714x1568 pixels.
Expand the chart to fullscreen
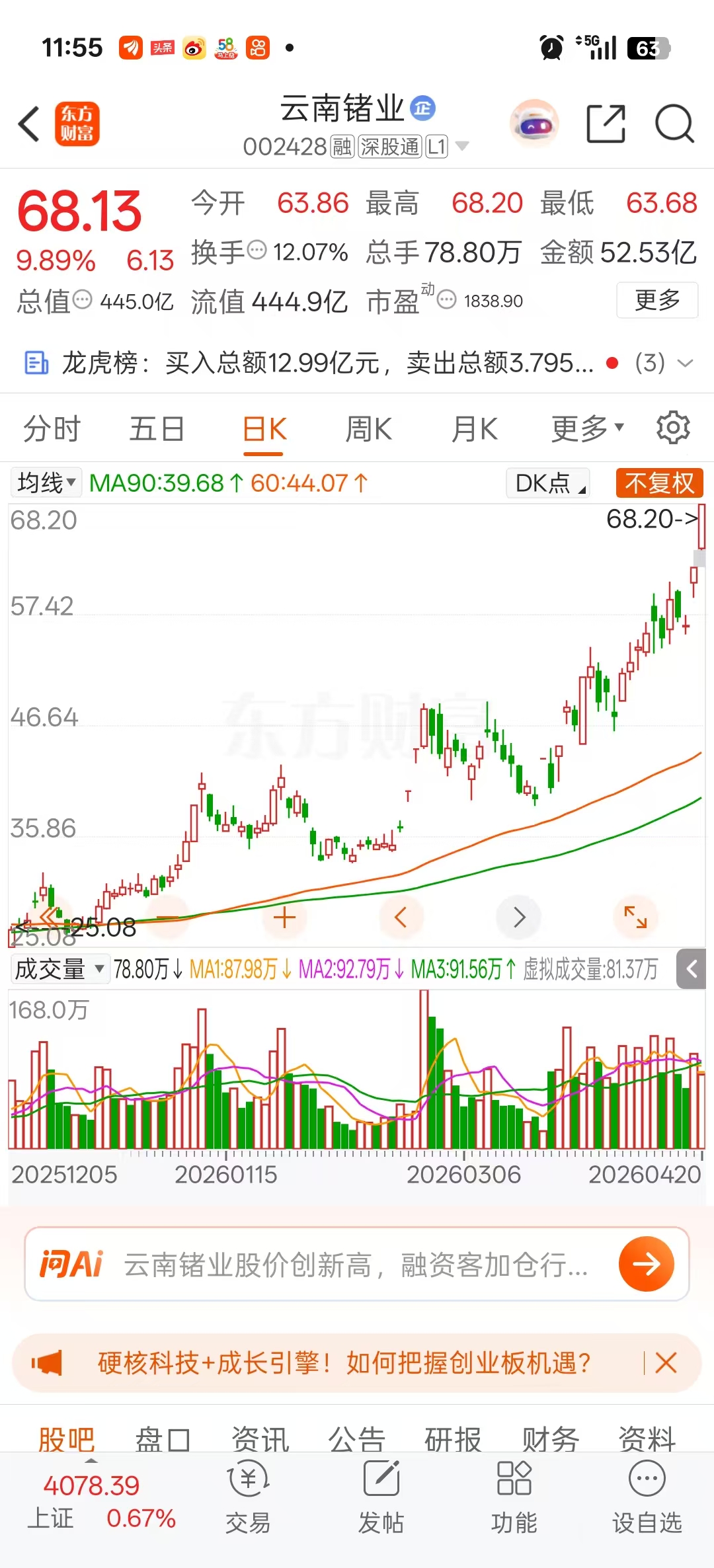(635, 917)
